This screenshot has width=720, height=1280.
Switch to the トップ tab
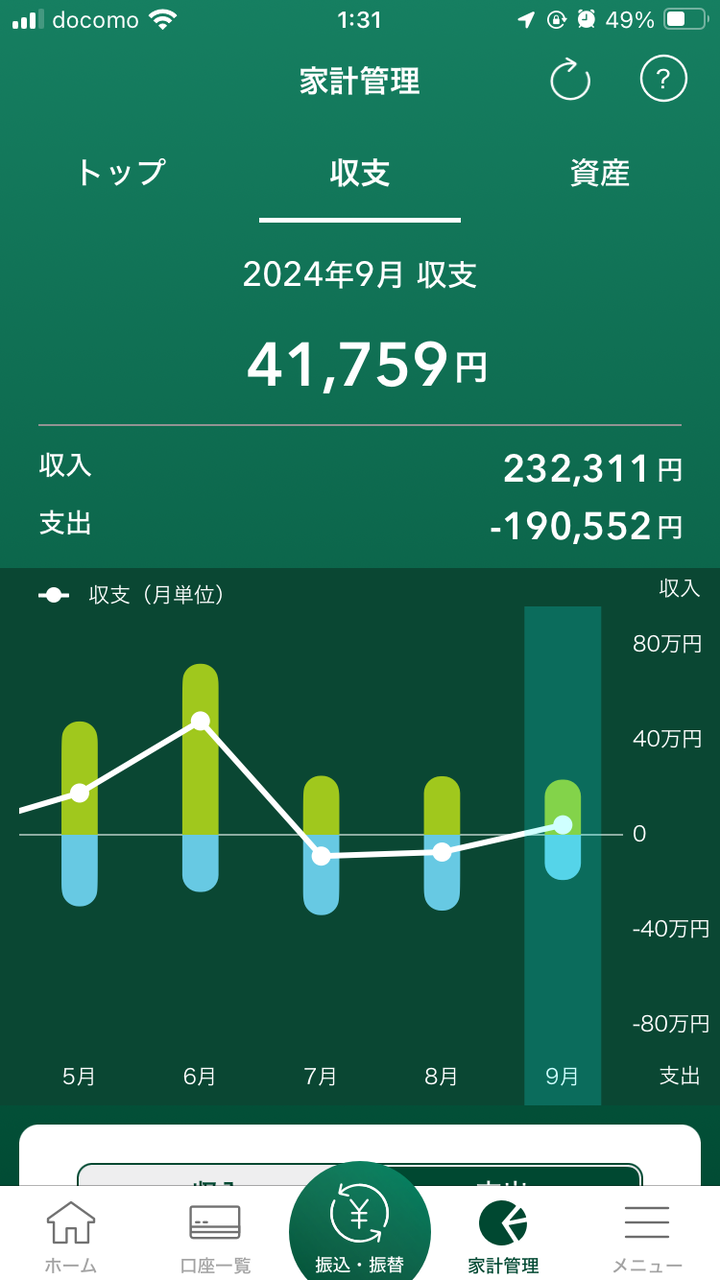pyautogui.click(x=120, y=172)
